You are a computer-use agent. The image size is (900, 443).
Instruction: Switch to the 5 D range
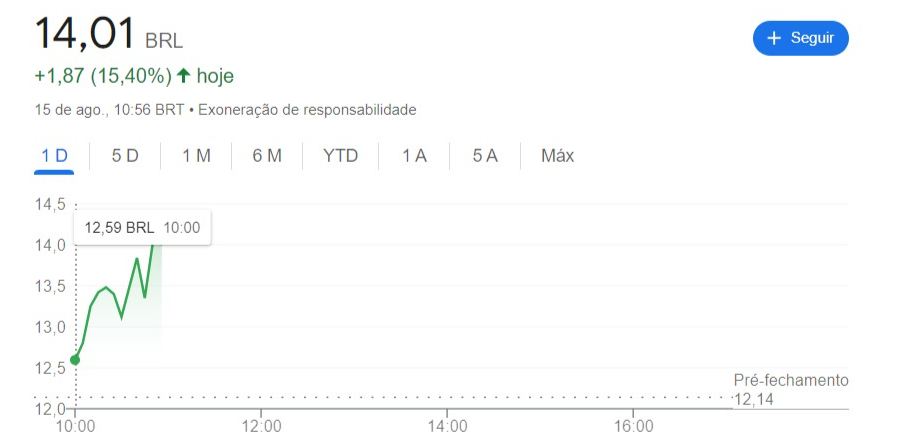125,156
